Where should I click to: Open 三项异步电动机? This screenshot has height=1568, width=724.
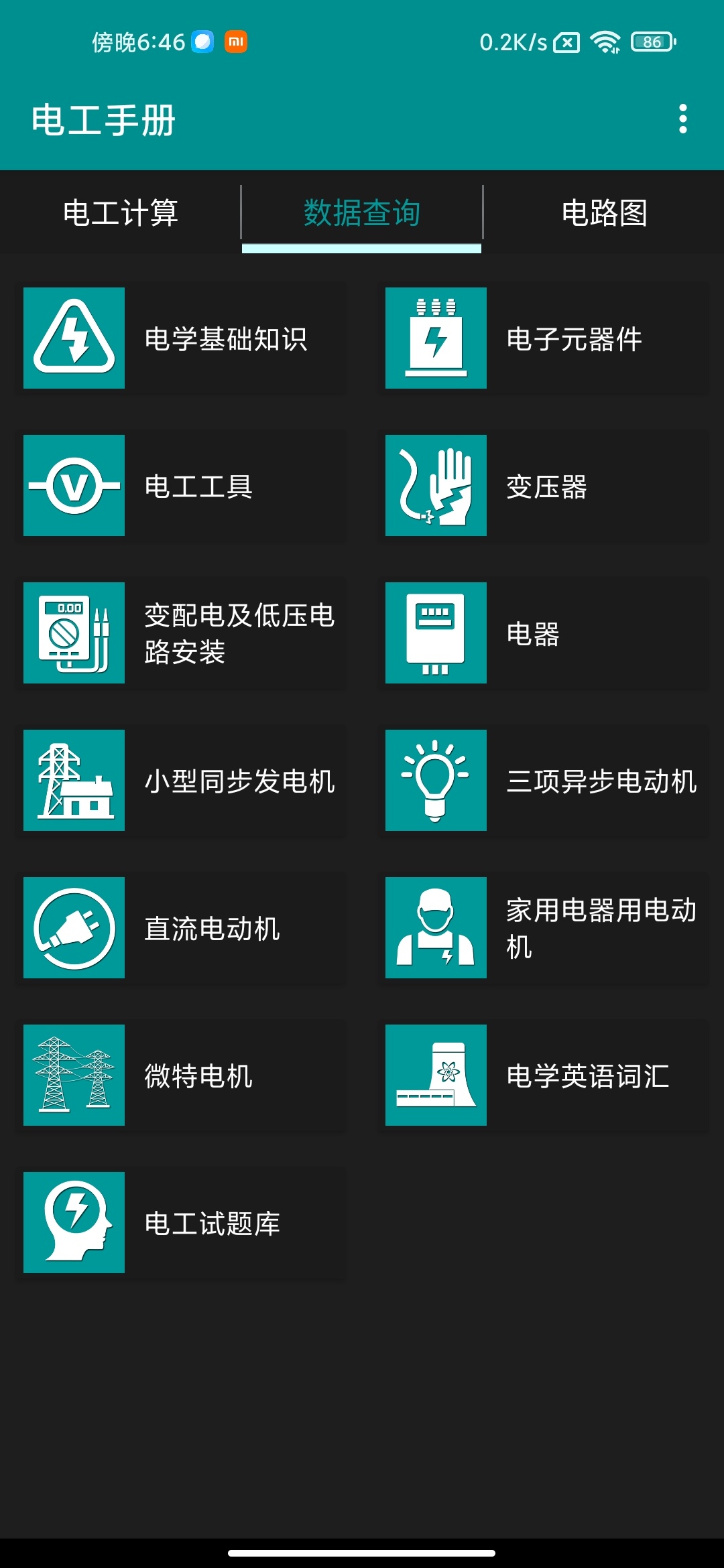(x=543, y=781)
